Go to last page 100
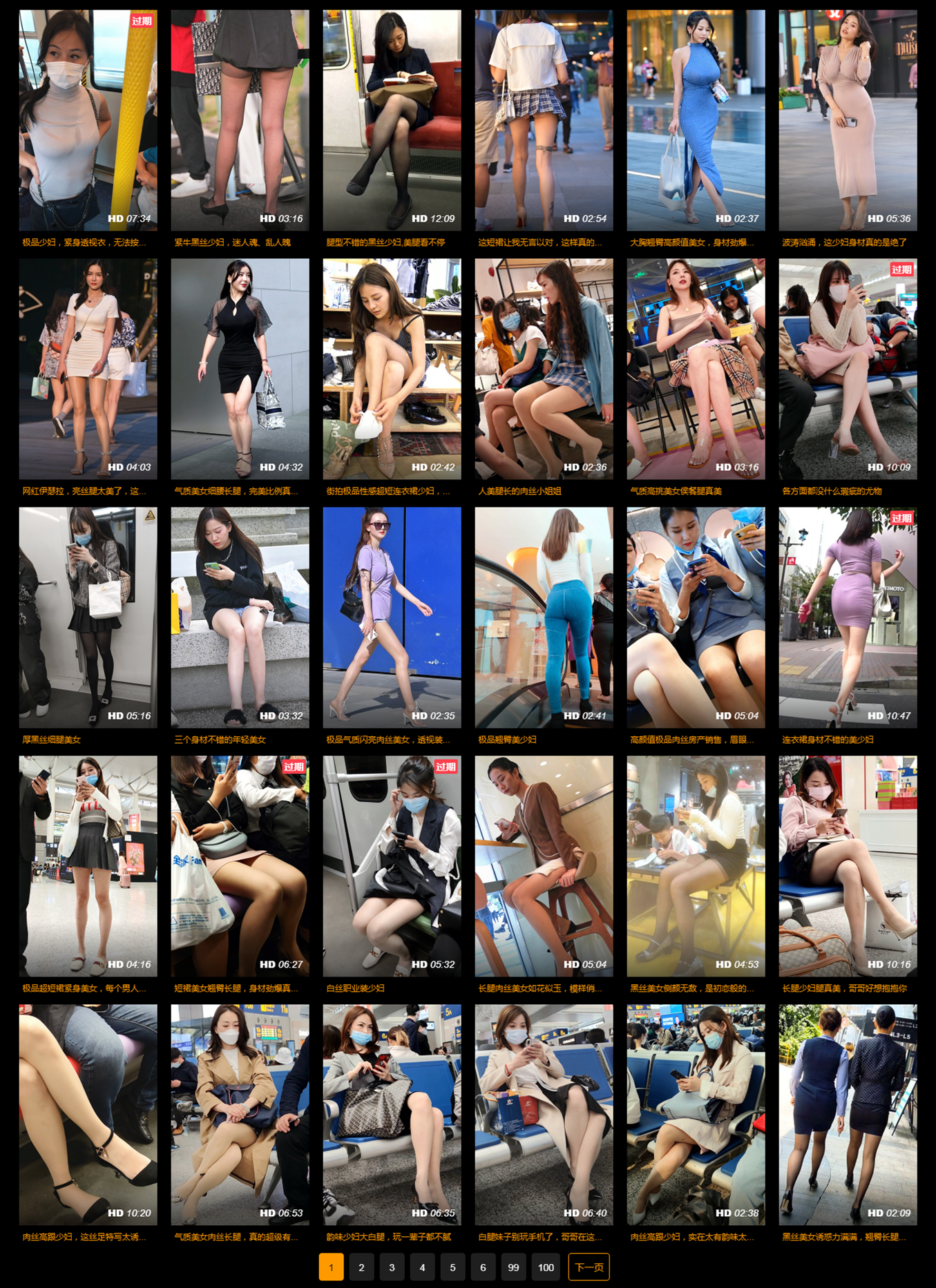The height and width of the screenshot is (1288, 936). 546,1267
